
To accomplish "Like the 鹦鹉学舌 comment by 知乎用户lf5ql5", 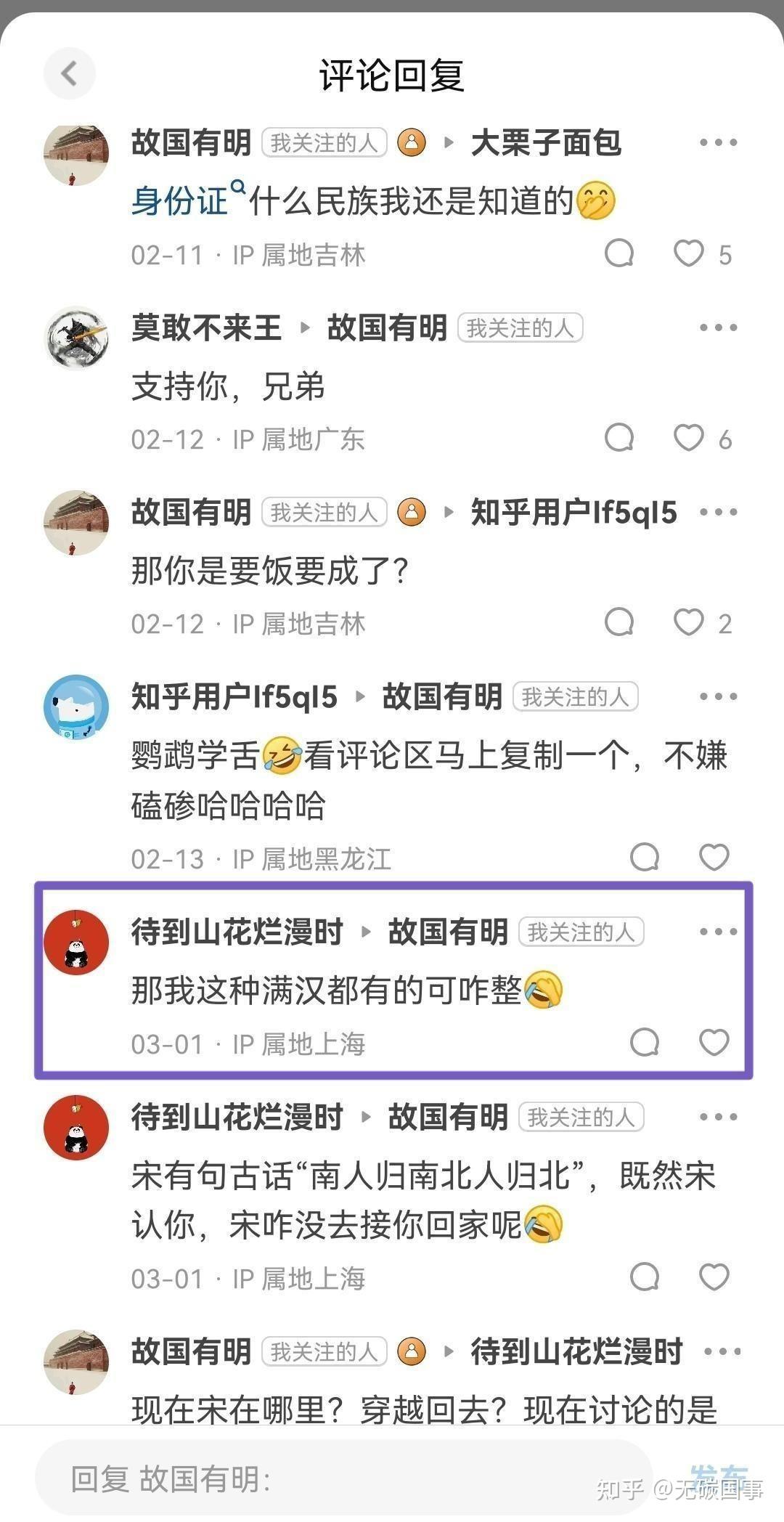I will [714, 857].
